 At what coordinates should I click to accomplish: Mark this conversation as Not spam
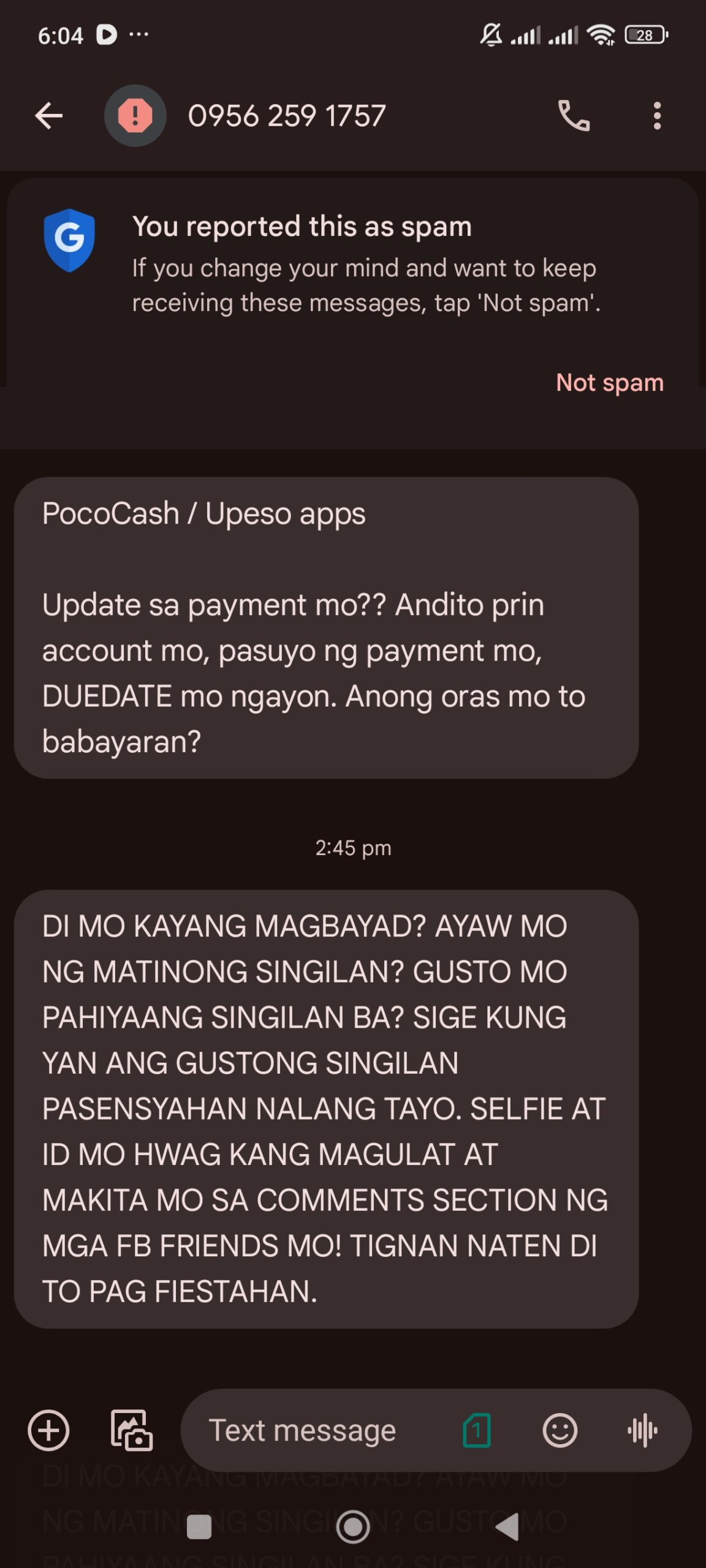coord(609,383)
